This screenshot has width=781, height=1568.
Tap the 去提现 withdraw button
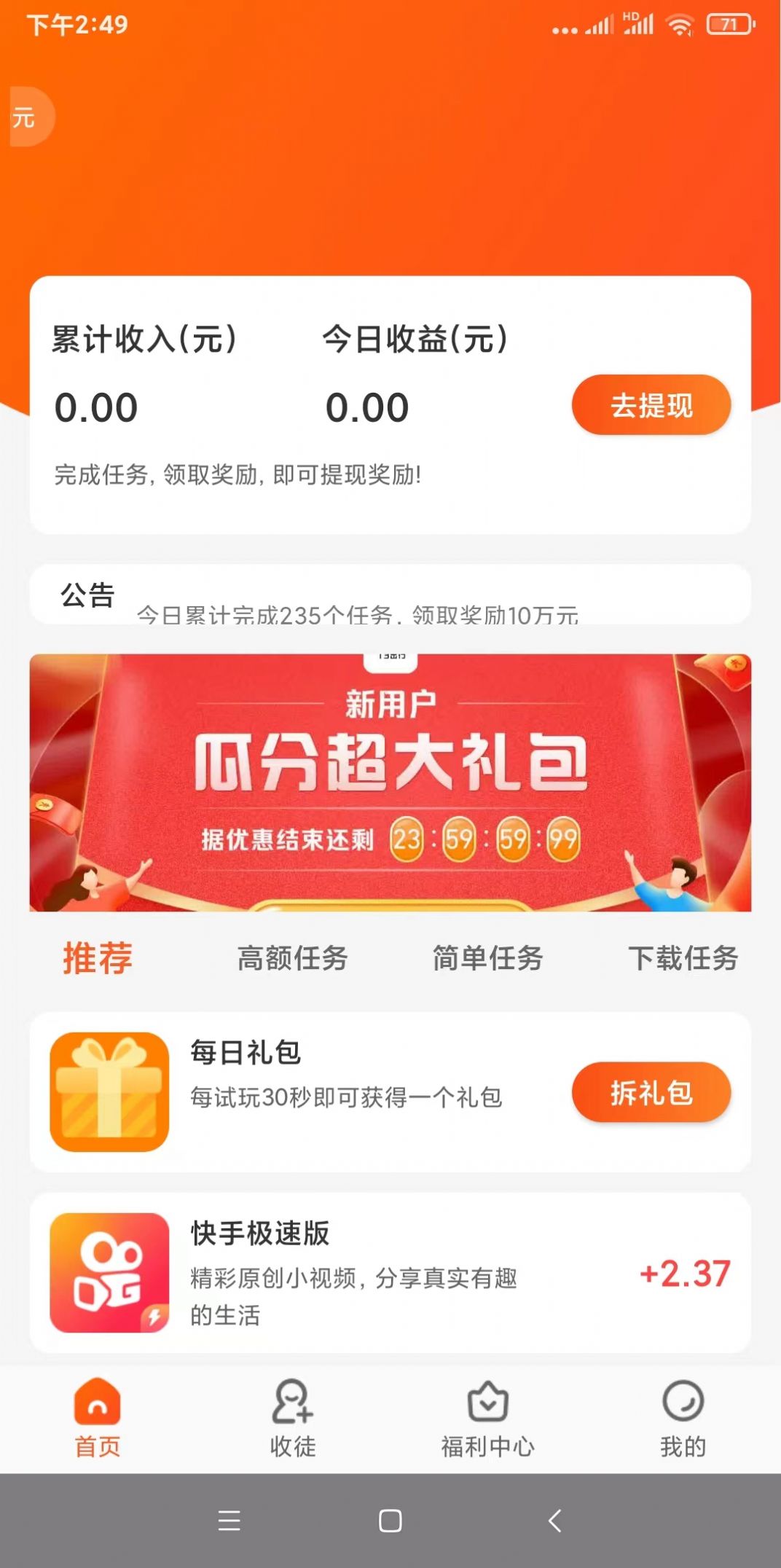click(651, 405)
